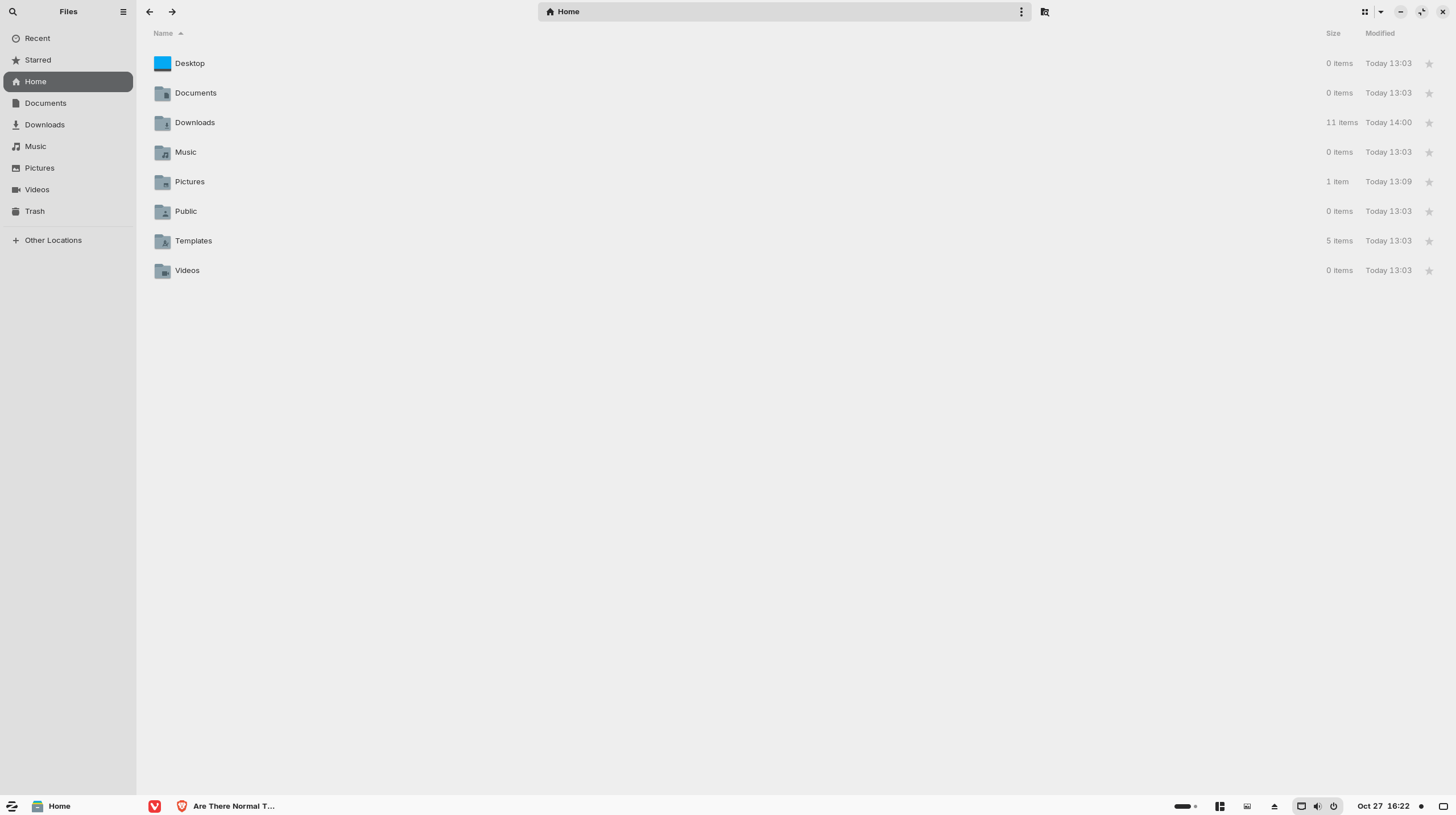Show Starred files in the sidebar
Image resolution: width=1456 pixels, height=815 pixels.
(38, 60)
